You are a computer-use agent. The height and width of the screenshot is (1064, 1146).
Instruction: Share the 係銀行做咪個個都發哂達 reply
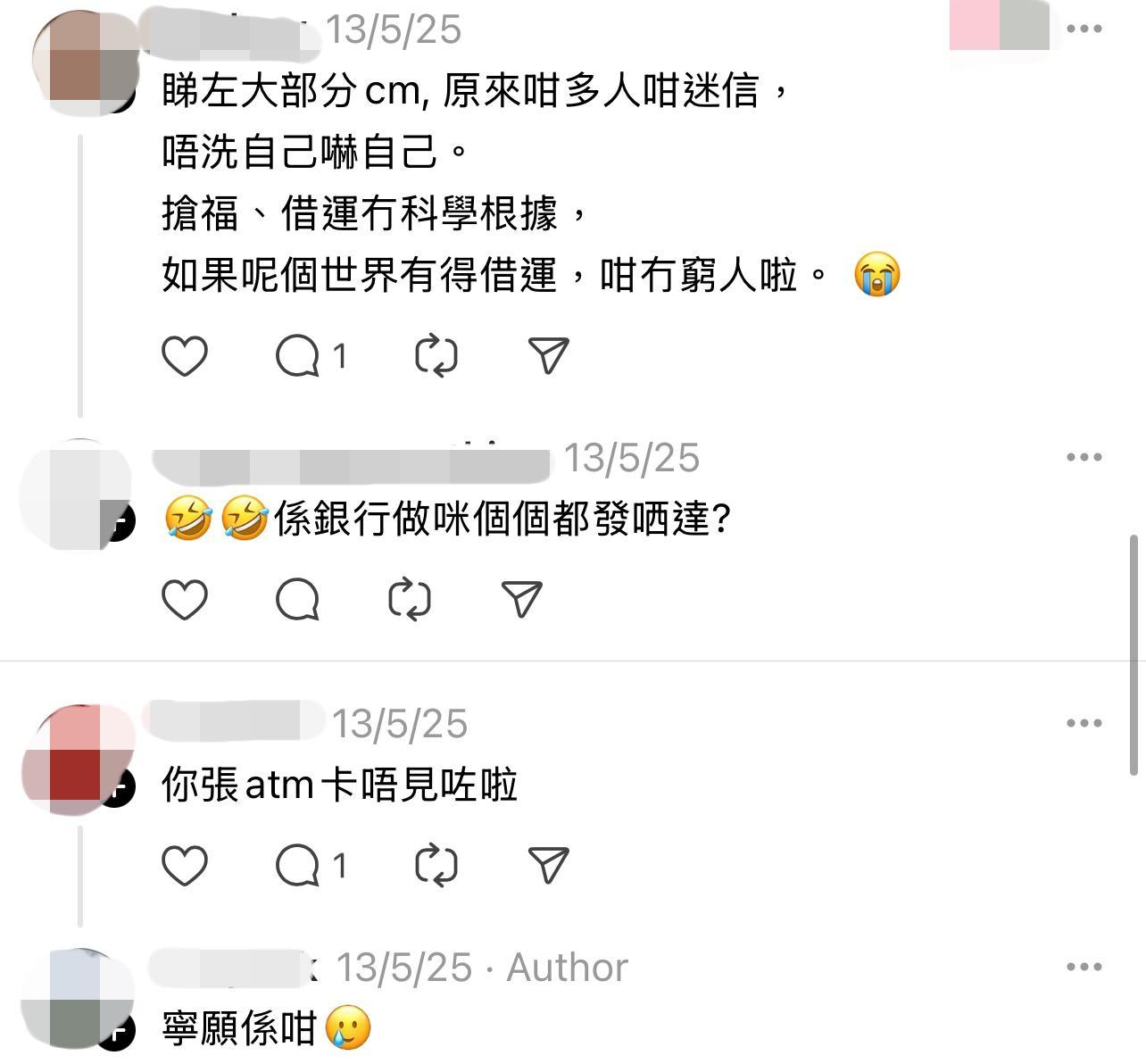pos(522,599)
